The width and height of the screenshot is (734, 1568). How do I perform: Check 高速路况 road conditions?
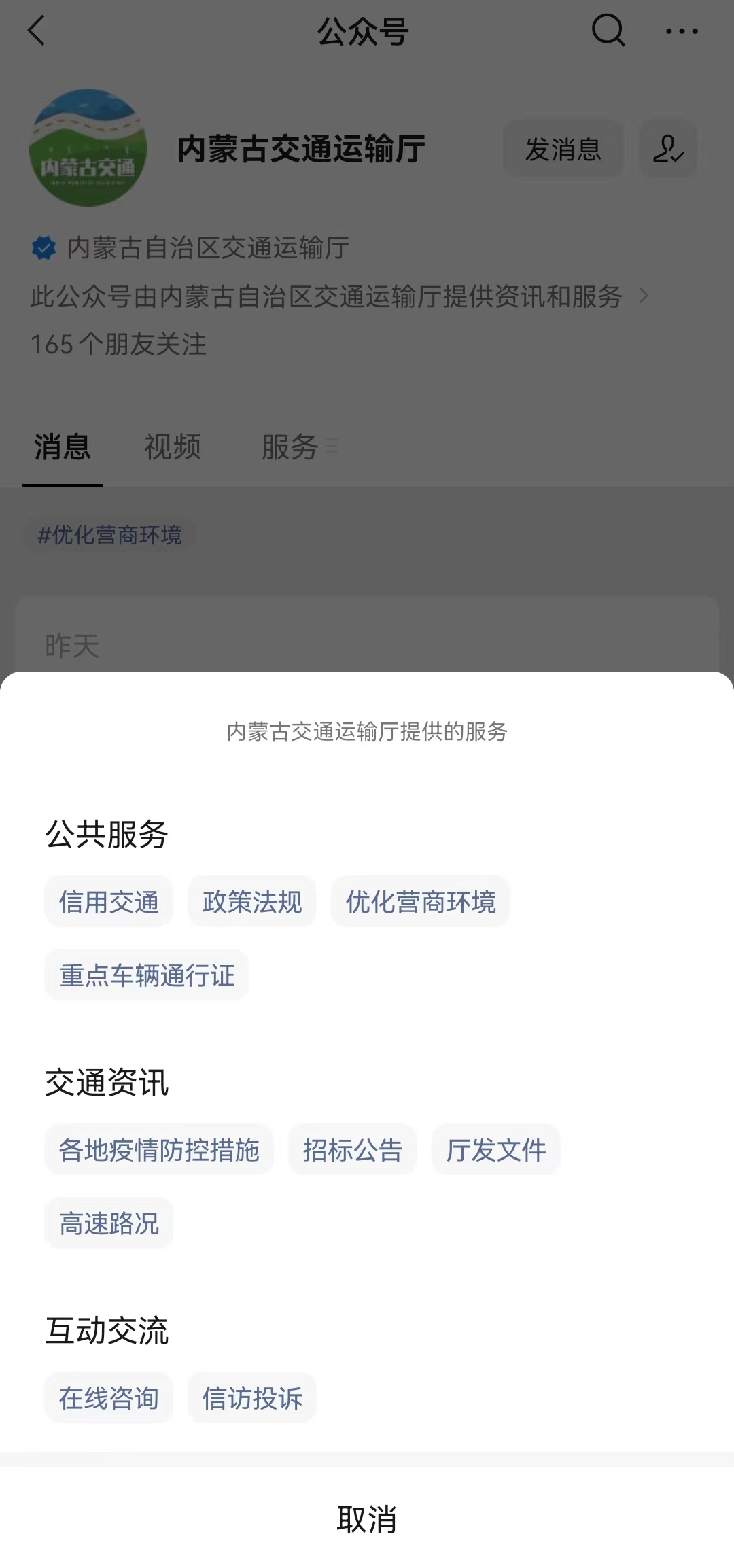tap(109, 1223)
